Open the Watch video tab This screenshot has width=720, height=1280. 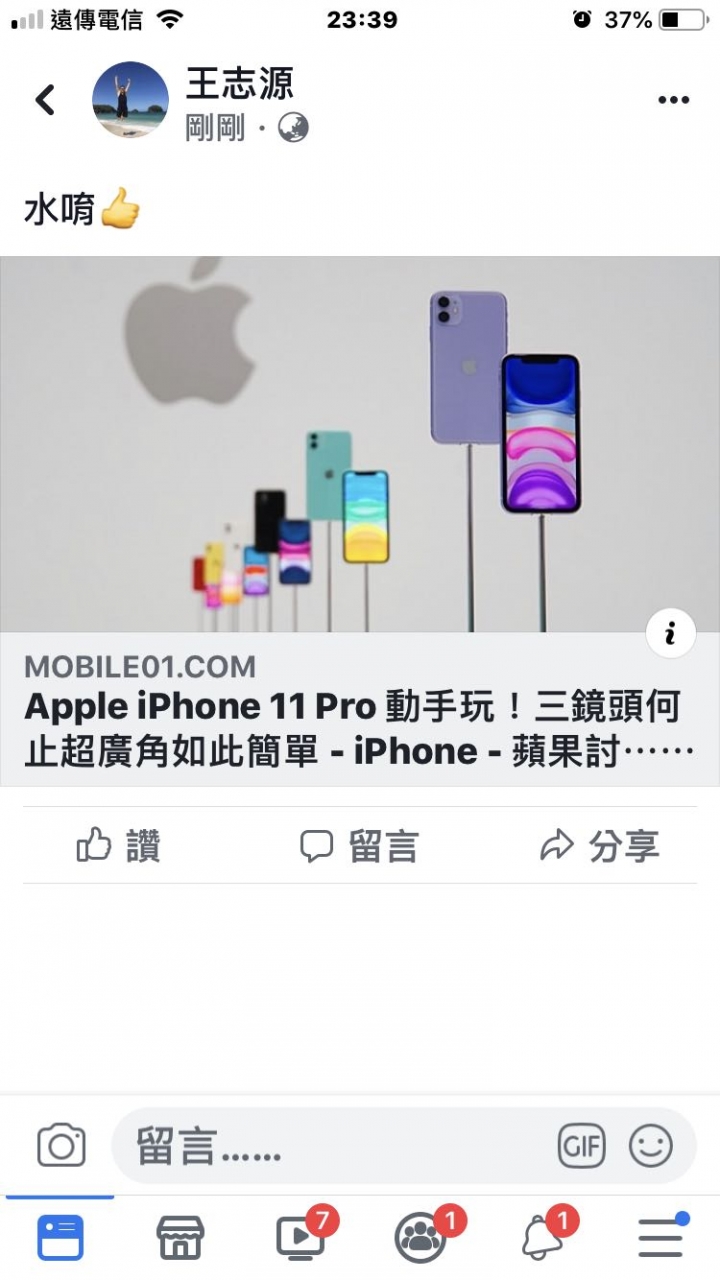pyautogui.click(x=301, y=1238)
